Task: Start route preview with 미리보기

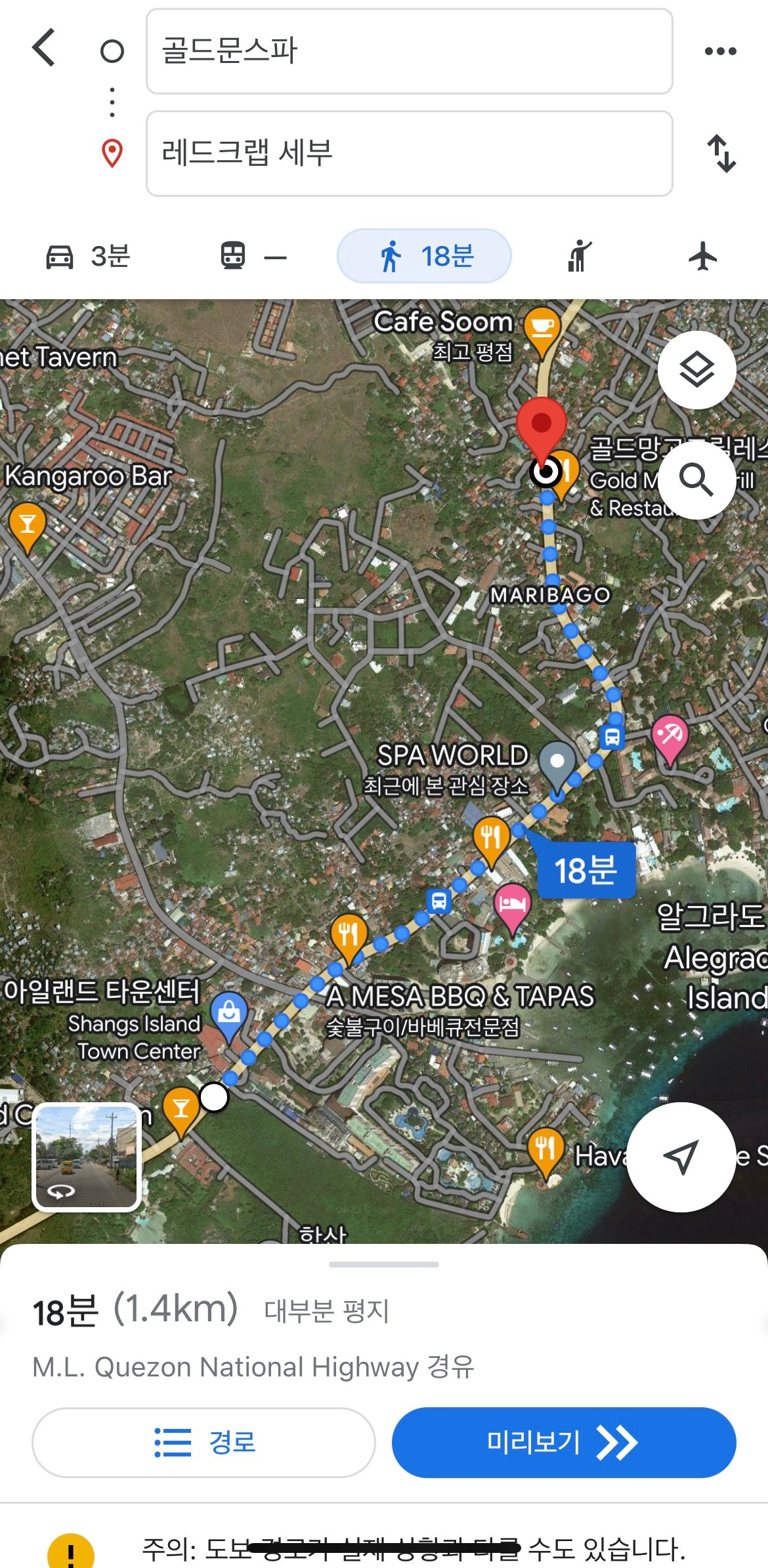Action: click(x=564, y=1442)
